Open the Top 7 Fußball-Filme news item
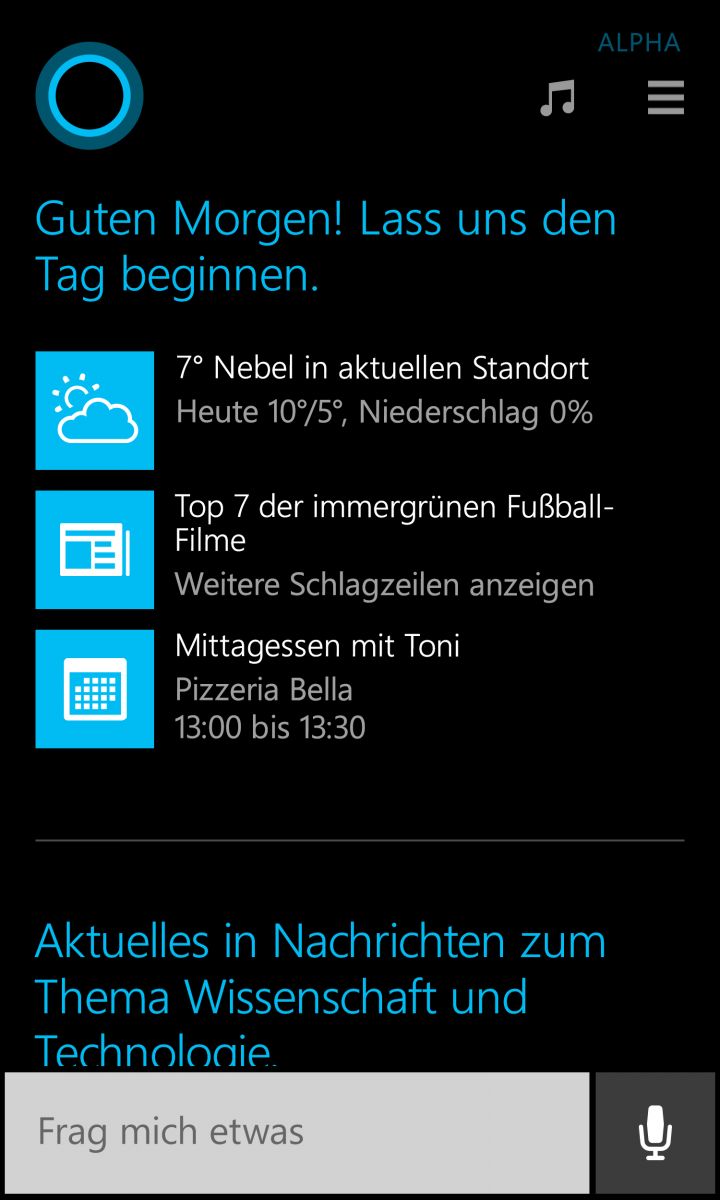The width and height of the screenshot is (720, 1200). pyautogui.click(x=360, y=549)
